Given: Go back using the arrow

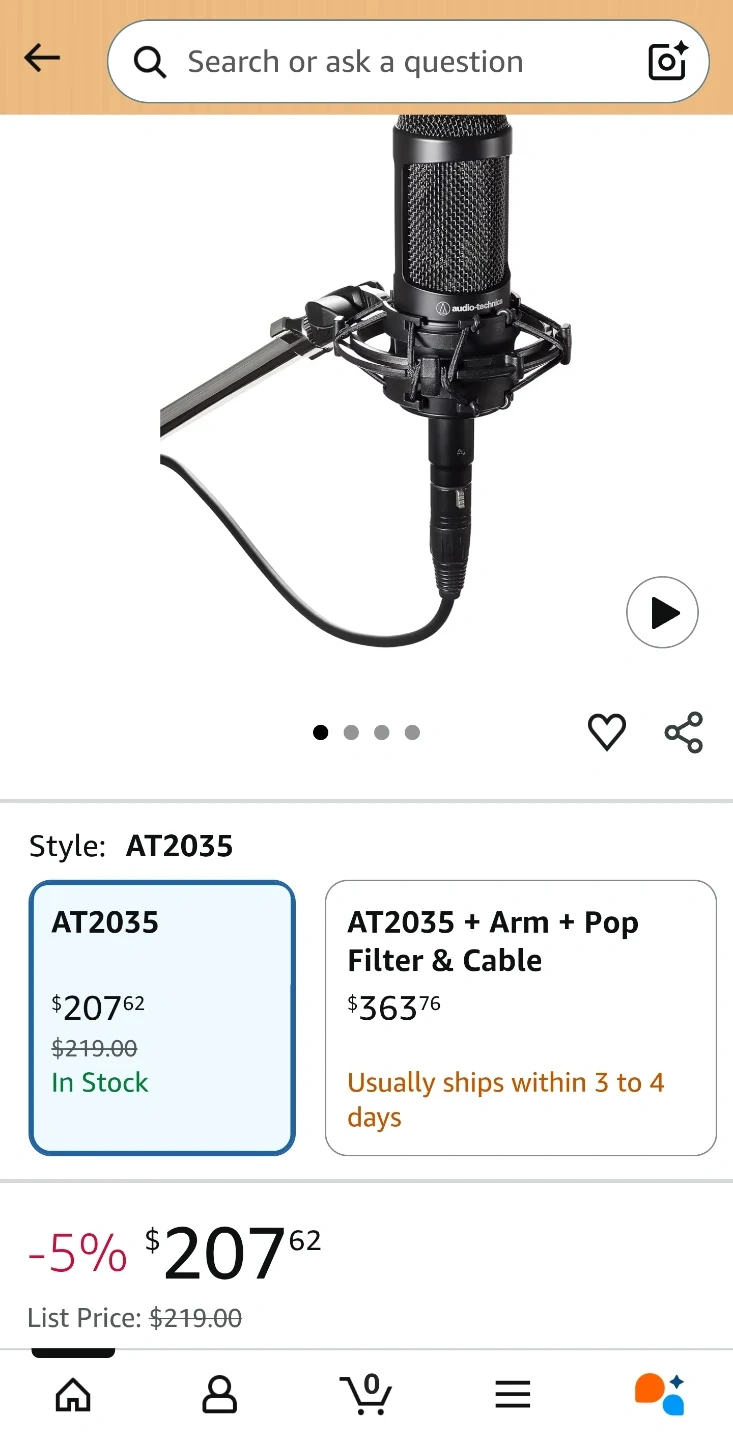Looking at the screenshot, I should 42,59.
